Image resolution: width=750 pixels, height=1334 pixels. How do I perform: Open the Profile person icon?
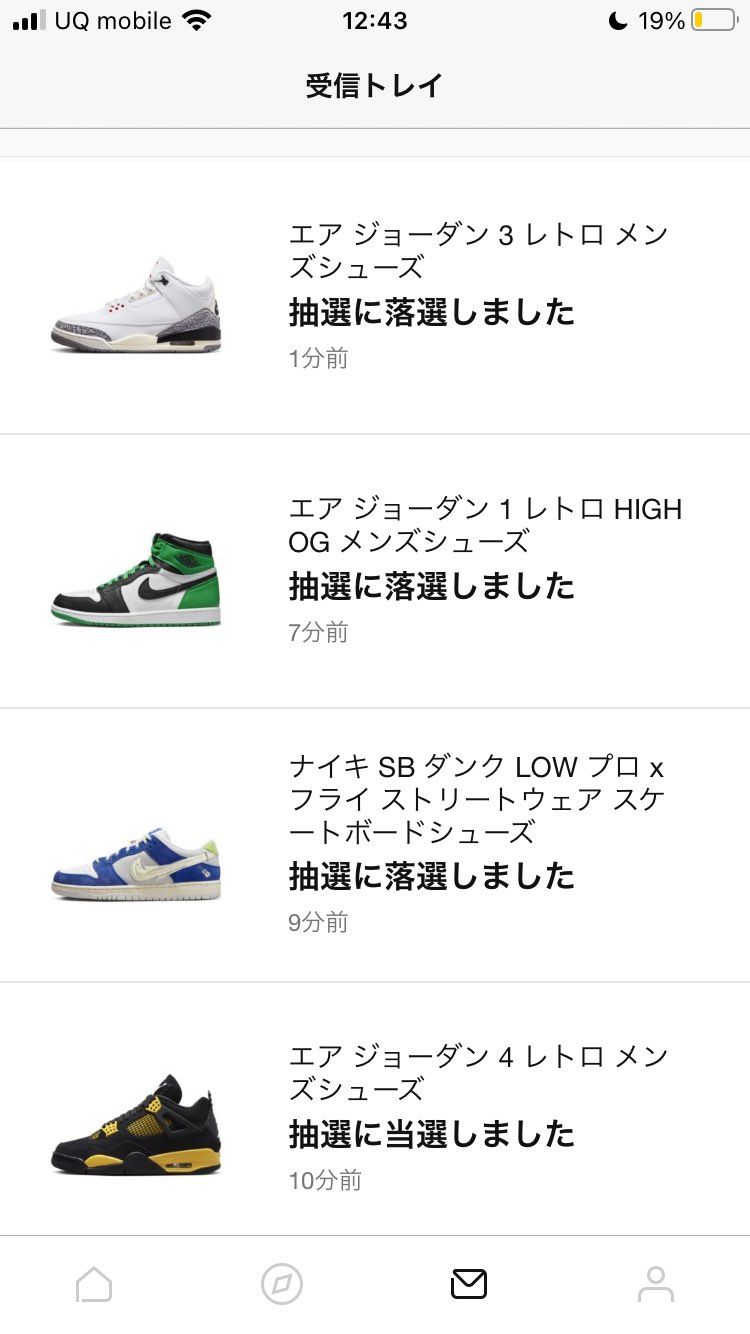(656, 1283)
